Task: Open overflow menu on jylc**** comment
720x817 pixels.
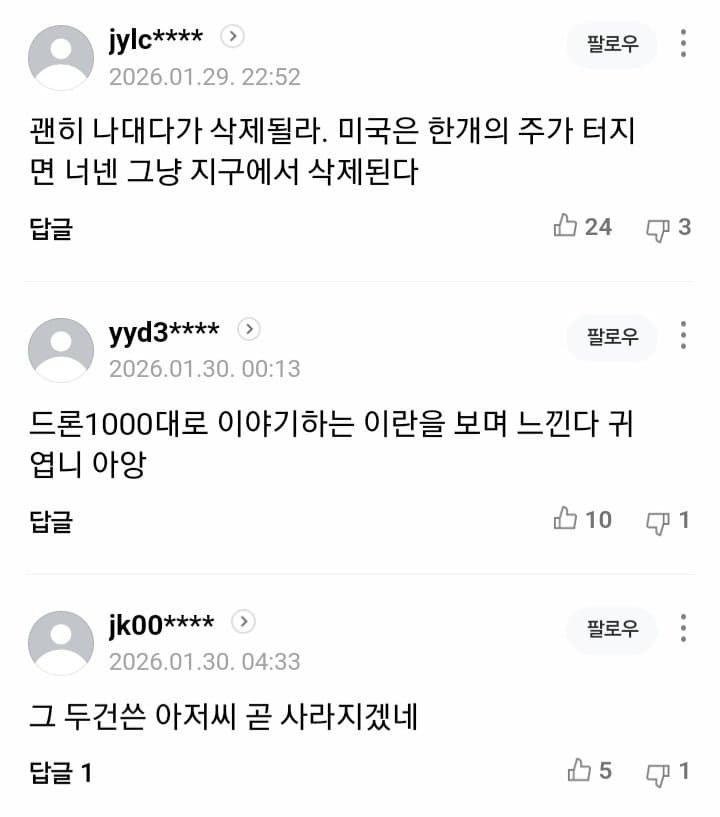Action: coord(683,44)
